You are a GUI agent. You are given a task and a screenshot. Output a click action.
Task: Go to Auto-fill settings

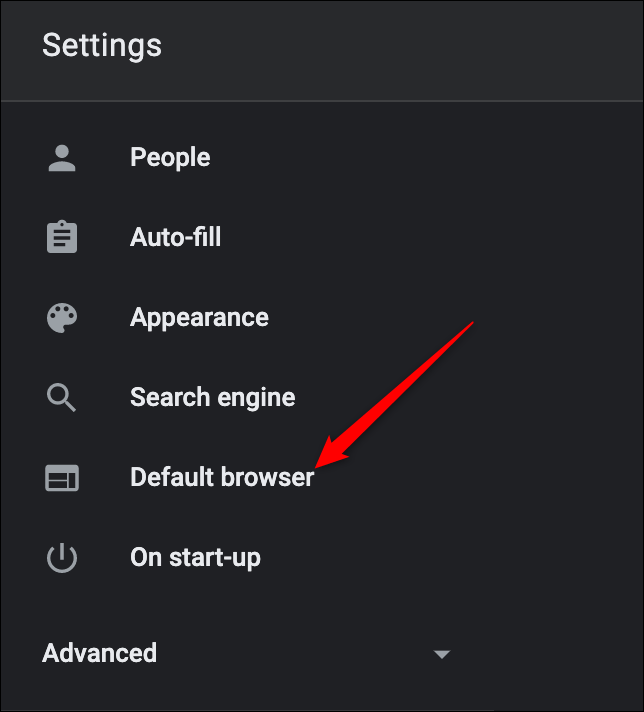tap(175, 238)
